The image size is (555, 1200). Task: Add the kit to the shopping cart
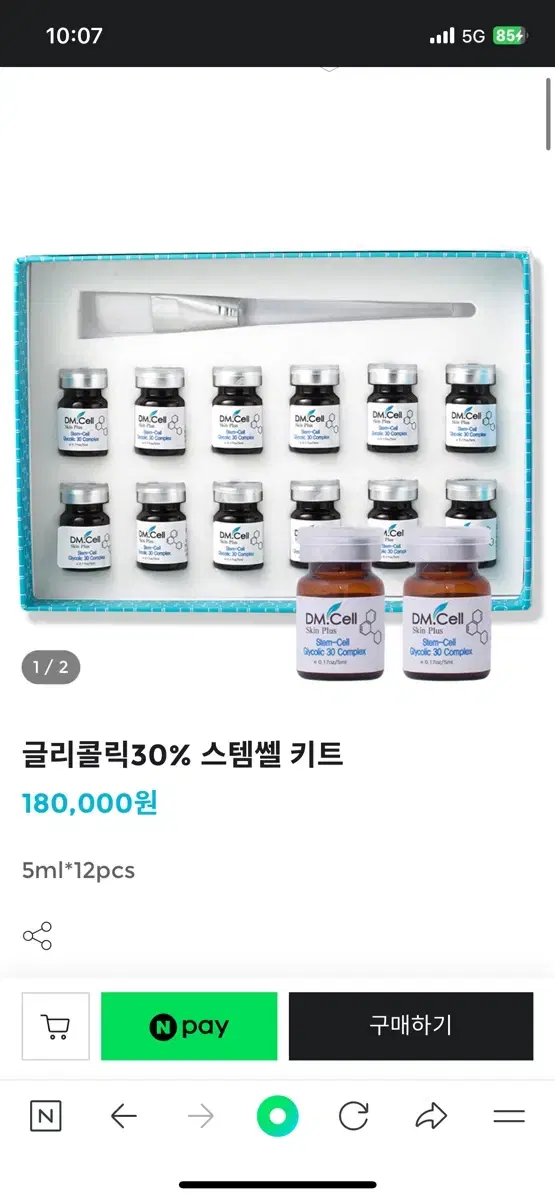[x=55, y=1026]
